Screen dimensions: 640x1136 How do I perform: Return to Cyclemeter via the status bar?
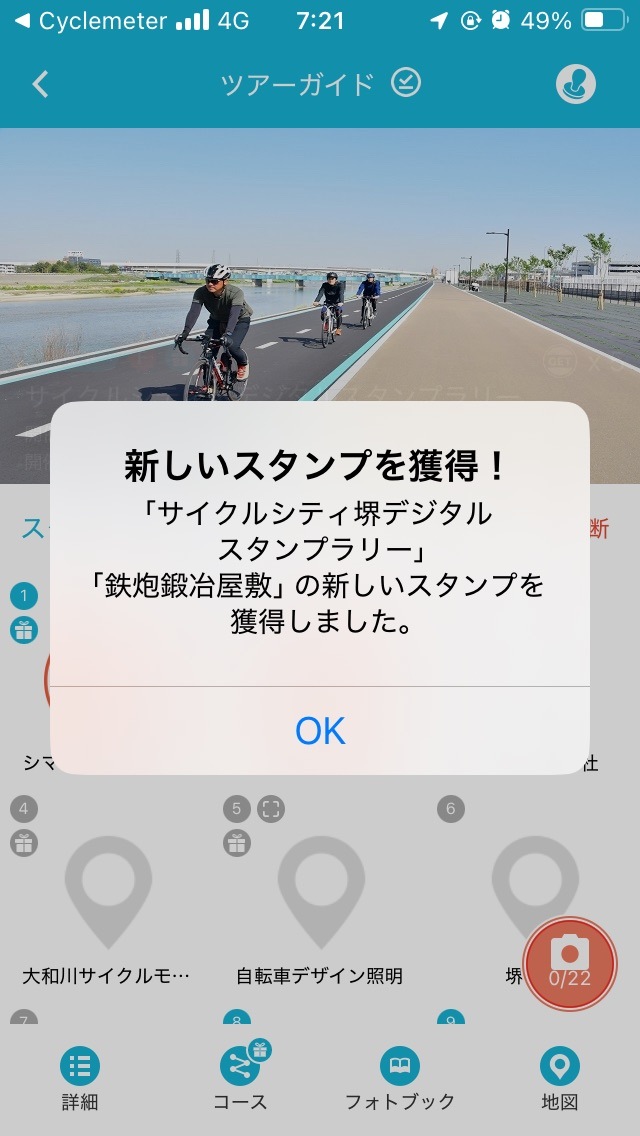[91, 21]
